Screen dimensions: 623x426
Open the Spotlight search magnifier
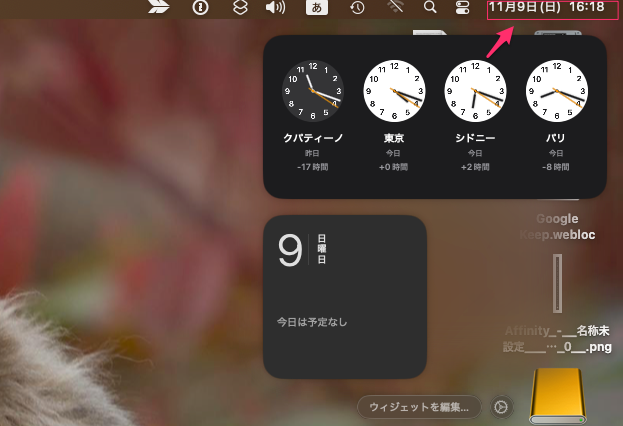430,8
